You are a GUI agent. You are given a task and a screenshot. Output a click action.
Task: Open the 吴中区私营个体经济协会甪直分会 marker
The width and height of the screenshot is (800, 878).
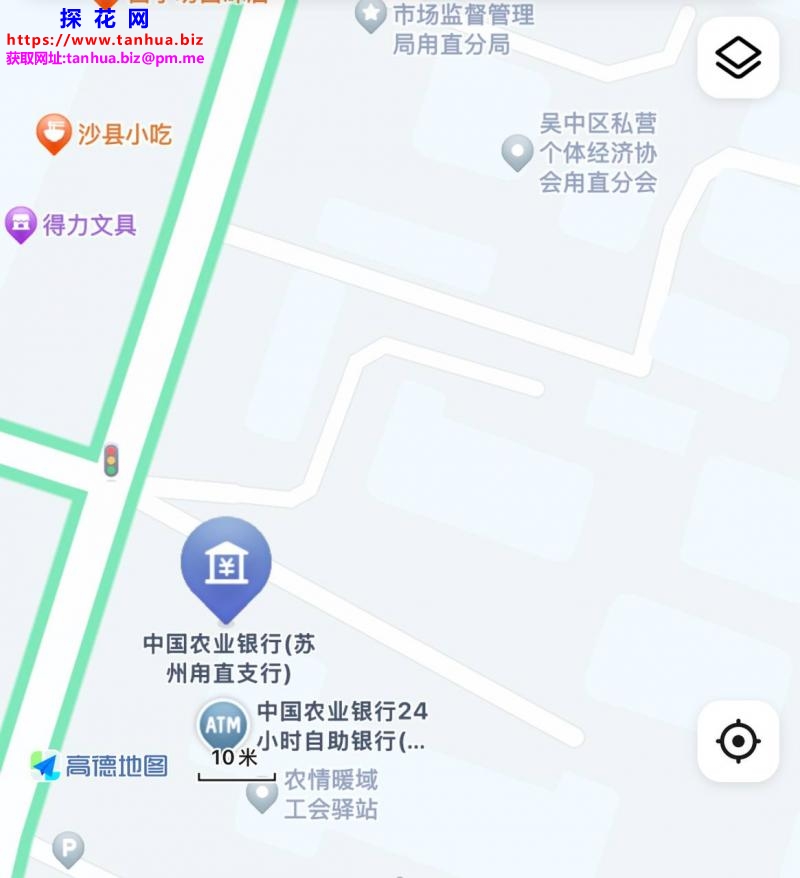pos(517,153)
